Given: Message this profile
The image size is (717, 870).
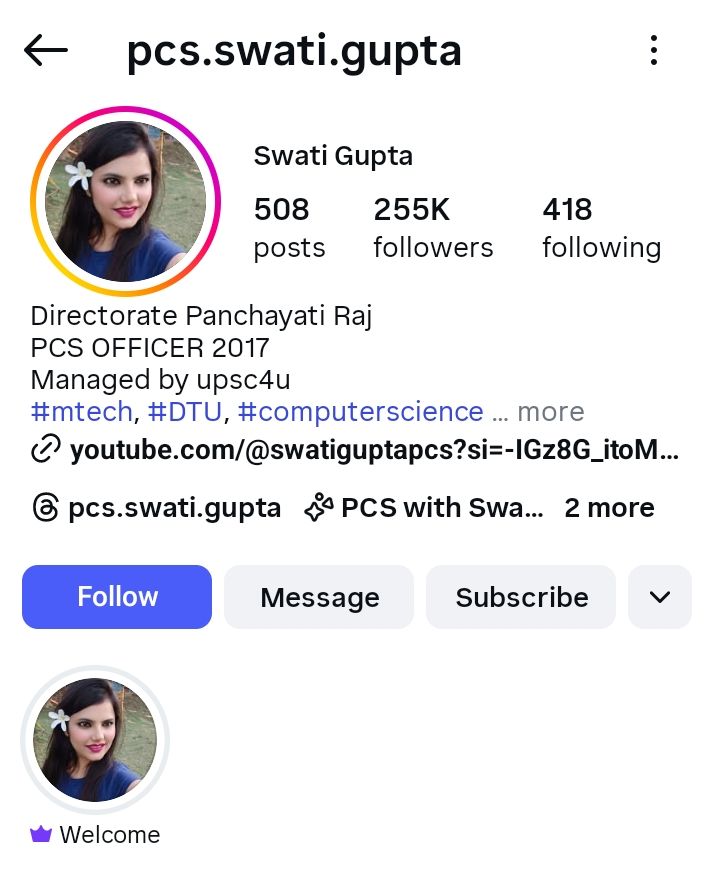Looking at the screenshot, I should pyautogui.click(x=319, y=597).
